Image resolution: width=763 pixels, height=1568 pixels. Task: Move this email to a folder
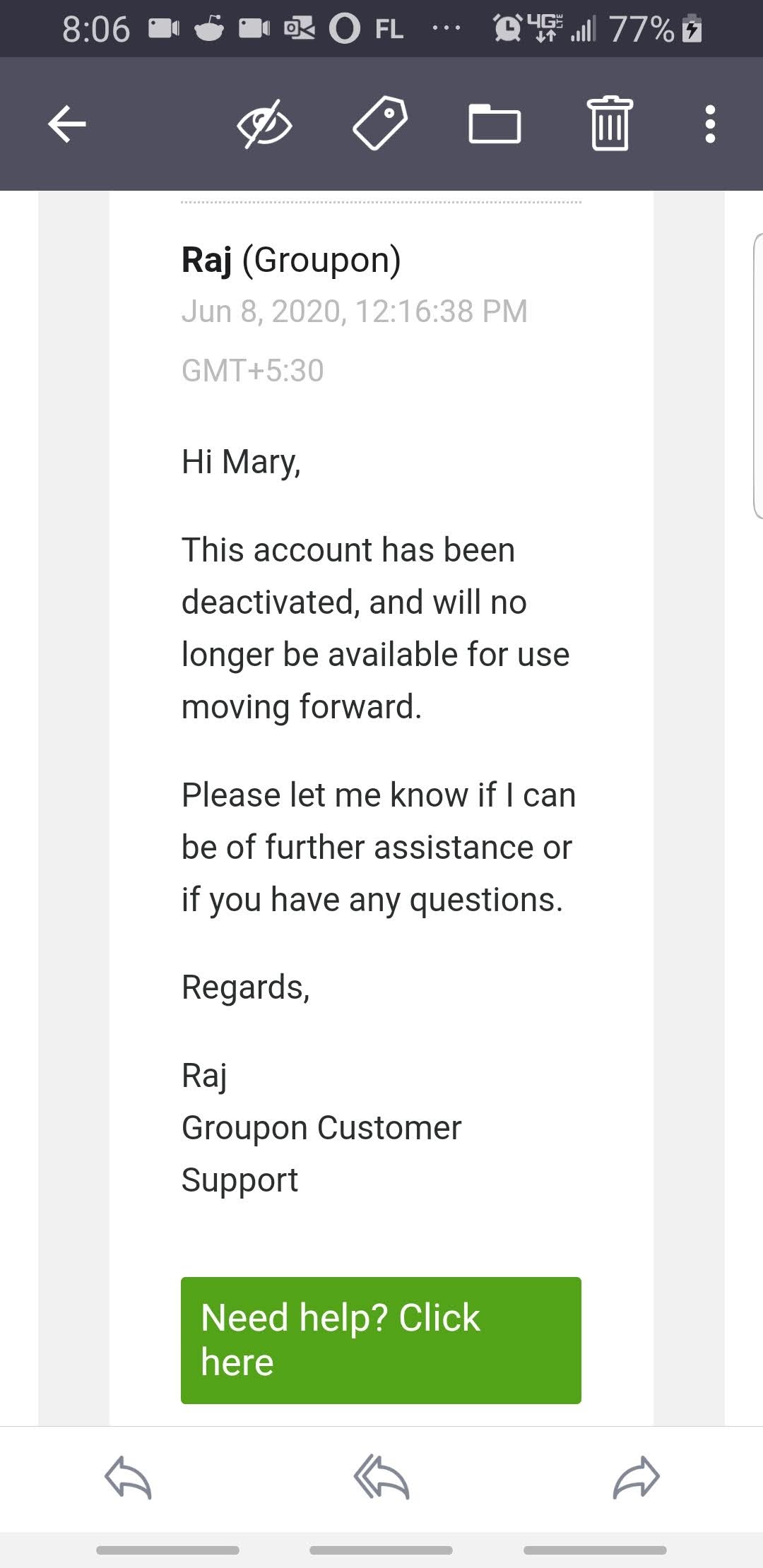click(x=495, y=124)
